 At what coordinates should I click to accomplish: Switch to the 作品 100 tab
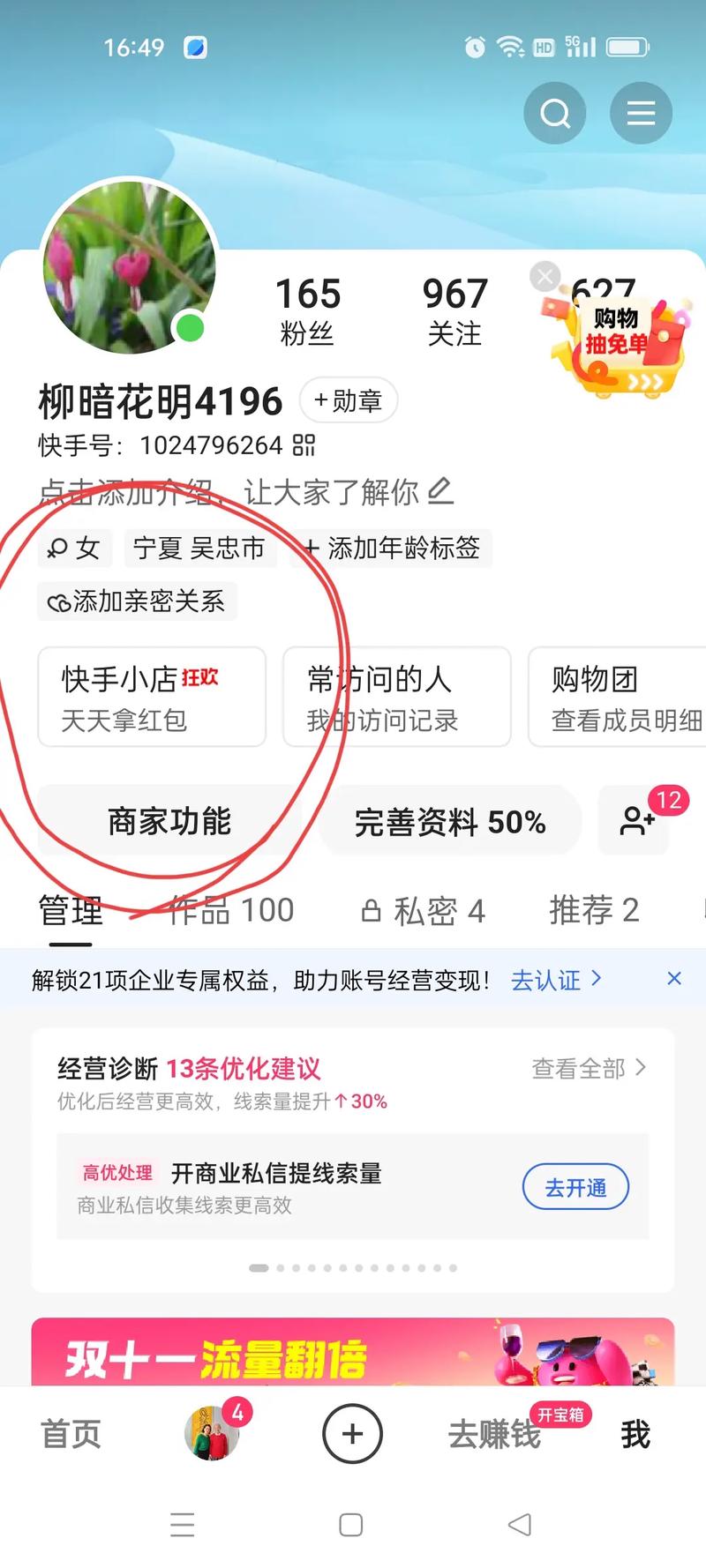point(231,910)
